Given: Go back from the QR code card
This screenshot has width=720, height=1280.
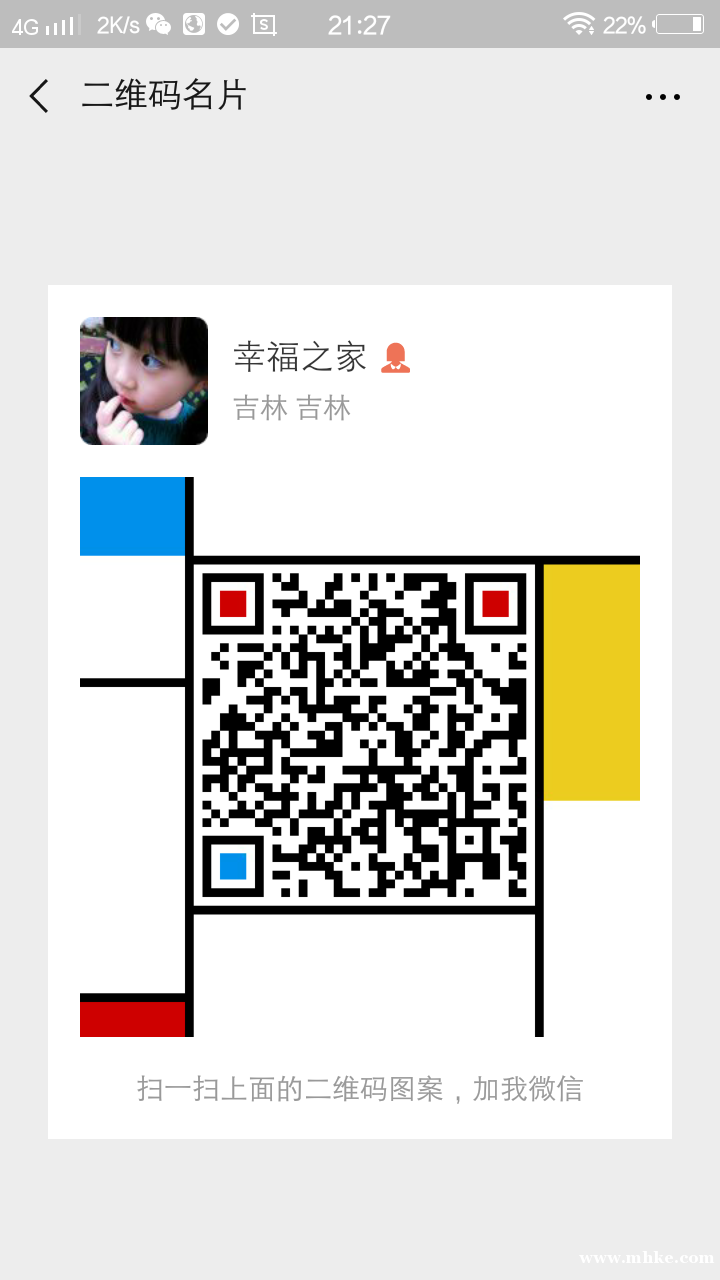Looking at the screenshot, I should (39, 96).
